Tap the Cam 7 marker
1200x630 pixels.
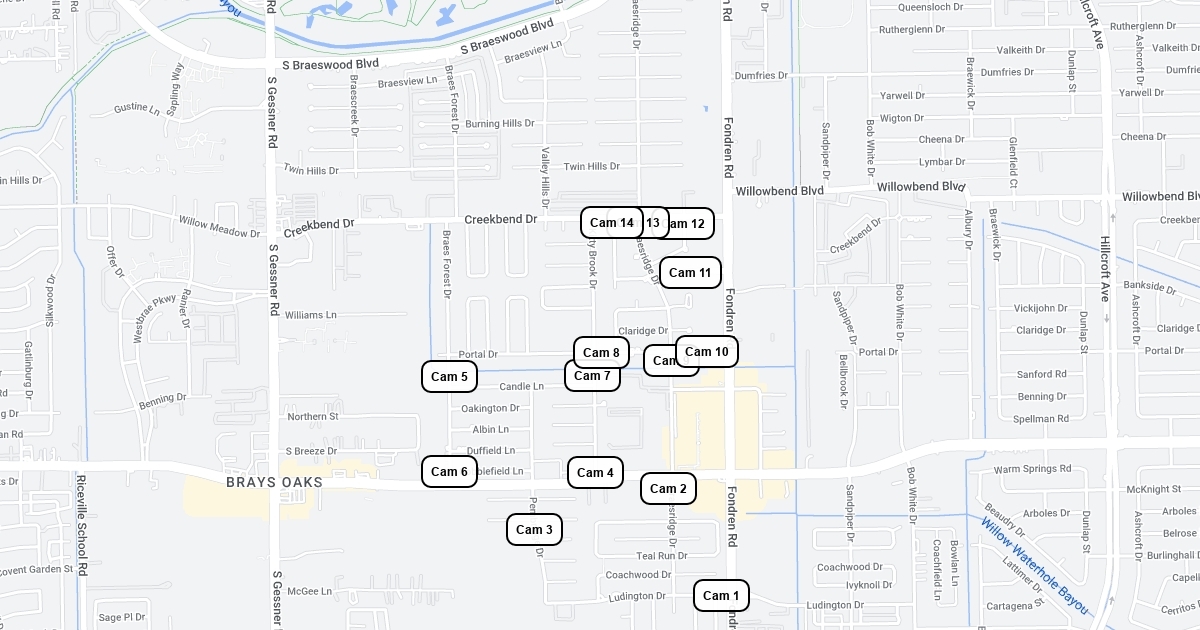pyautogui.click(x=592, y=375)
